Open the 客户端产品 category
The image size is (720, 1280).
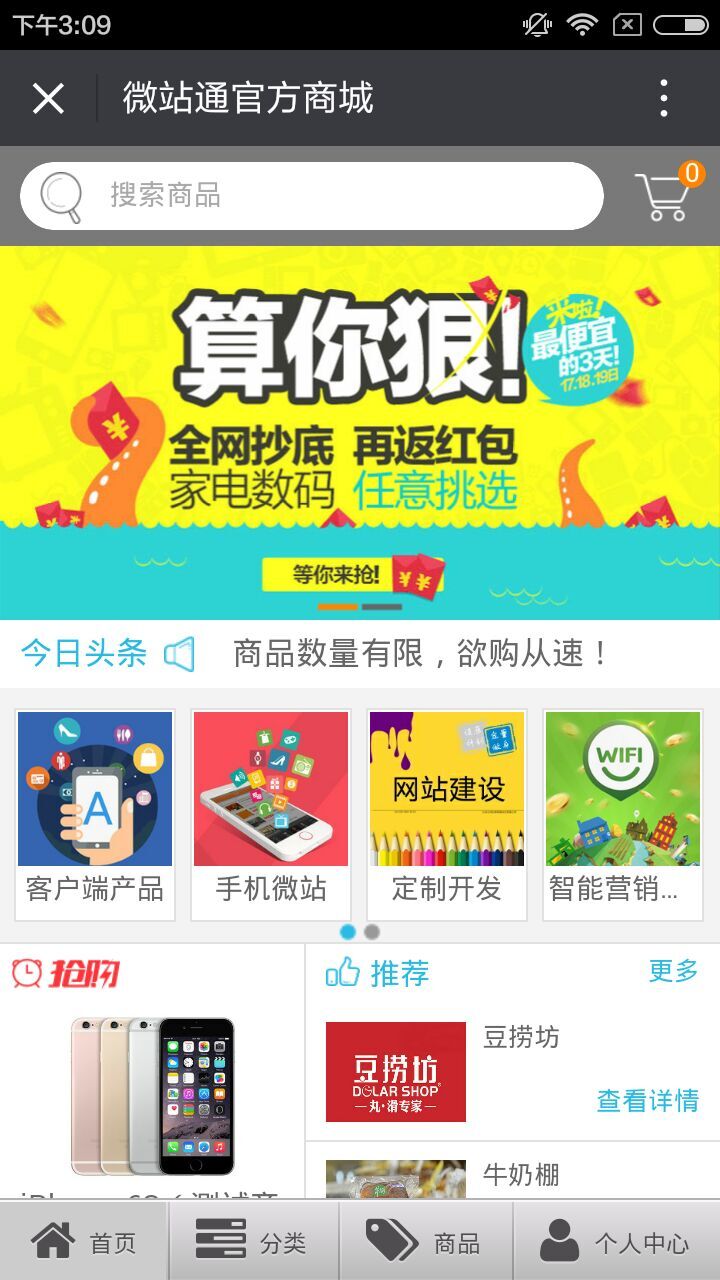[x=95, y=814]
